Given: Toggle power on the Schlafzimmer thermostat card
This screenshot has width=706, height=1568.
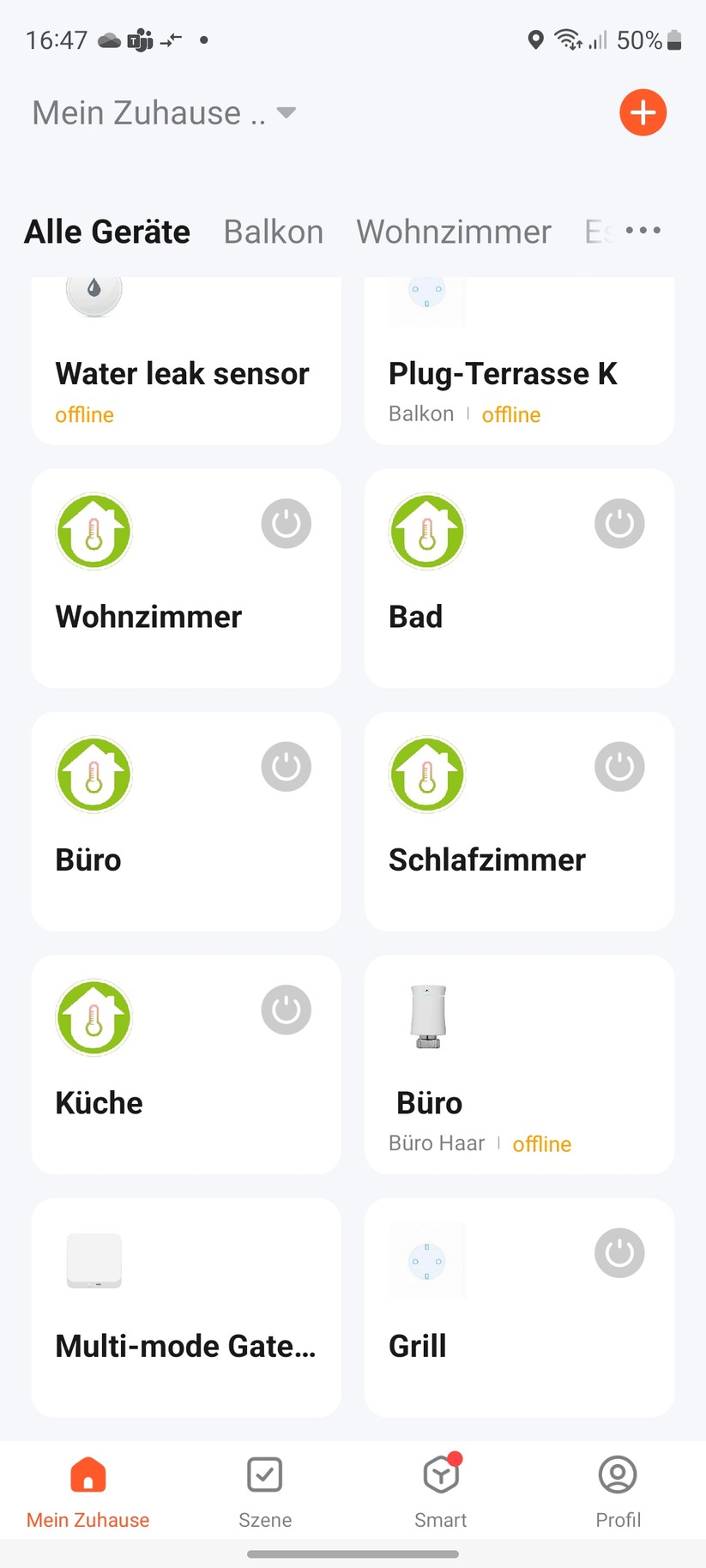Looking at the screenshot, I should click(619, 766).
